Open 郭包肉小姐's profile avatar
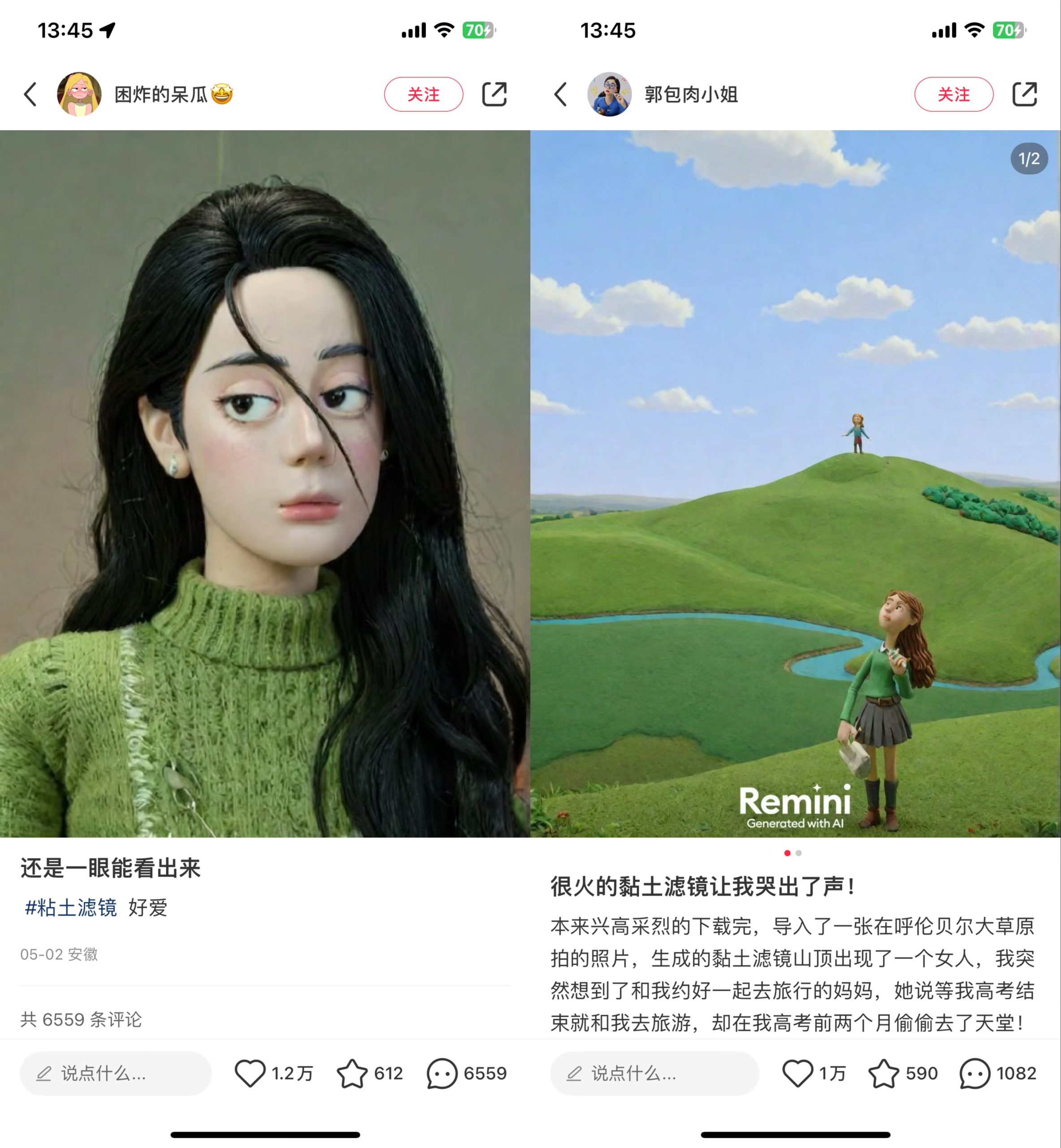The image size is (1061, 1148). [609, 94]
